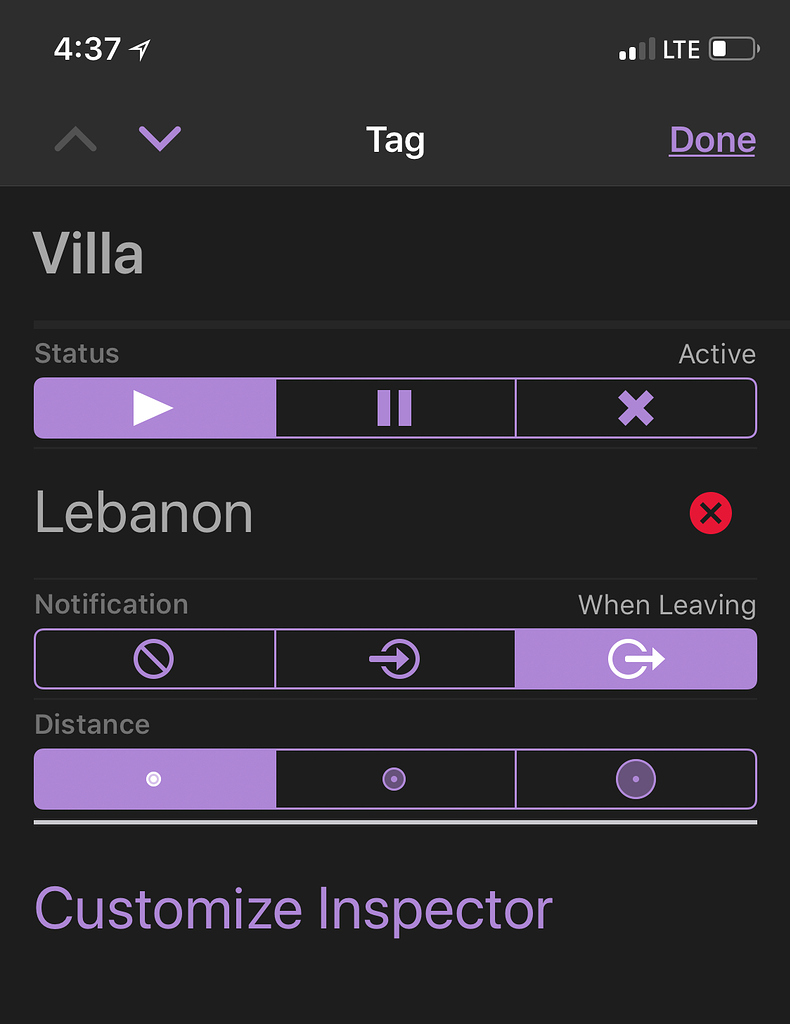Select the Pause status icon
790x1024 pixels.
(x=395, y=407)
